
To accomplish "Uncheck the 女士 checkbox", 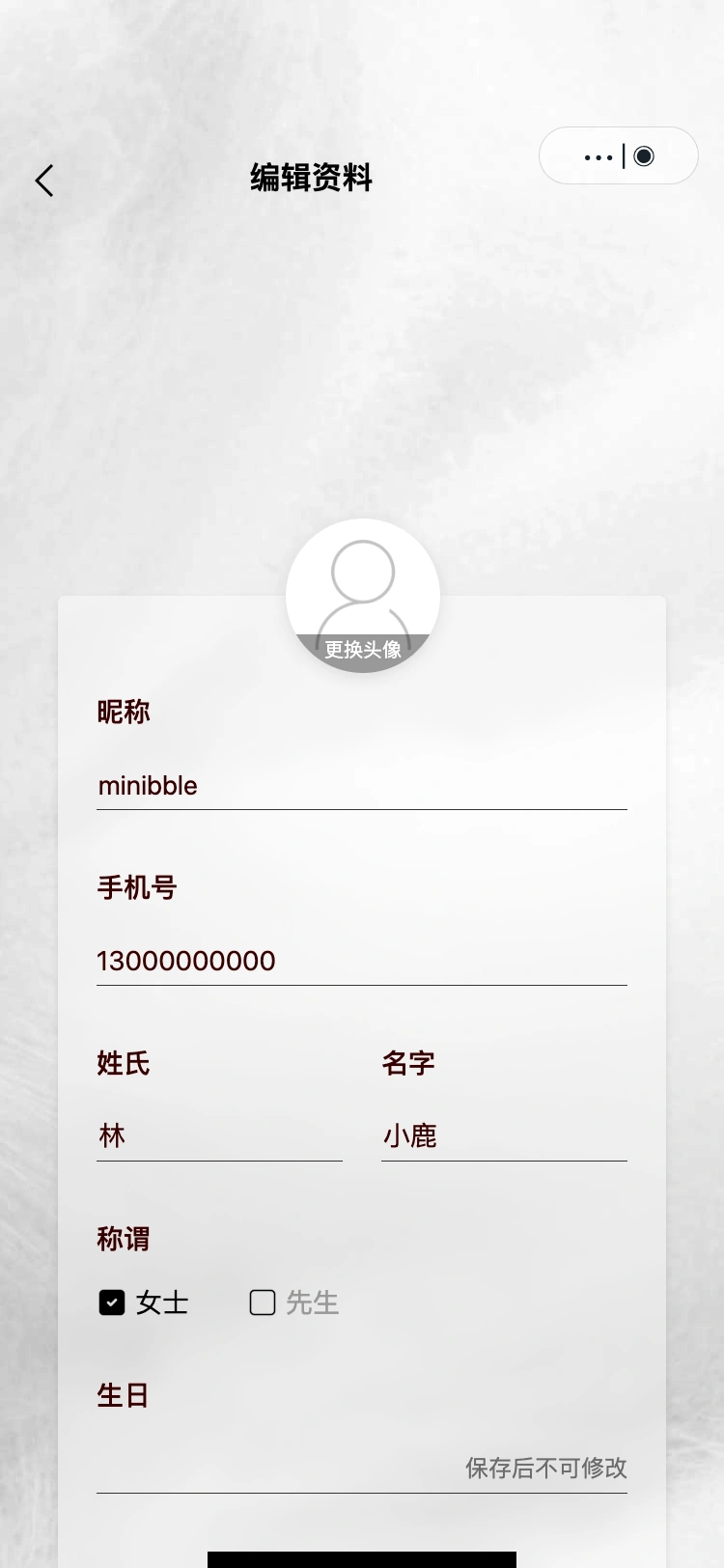I will [112, 1302].
